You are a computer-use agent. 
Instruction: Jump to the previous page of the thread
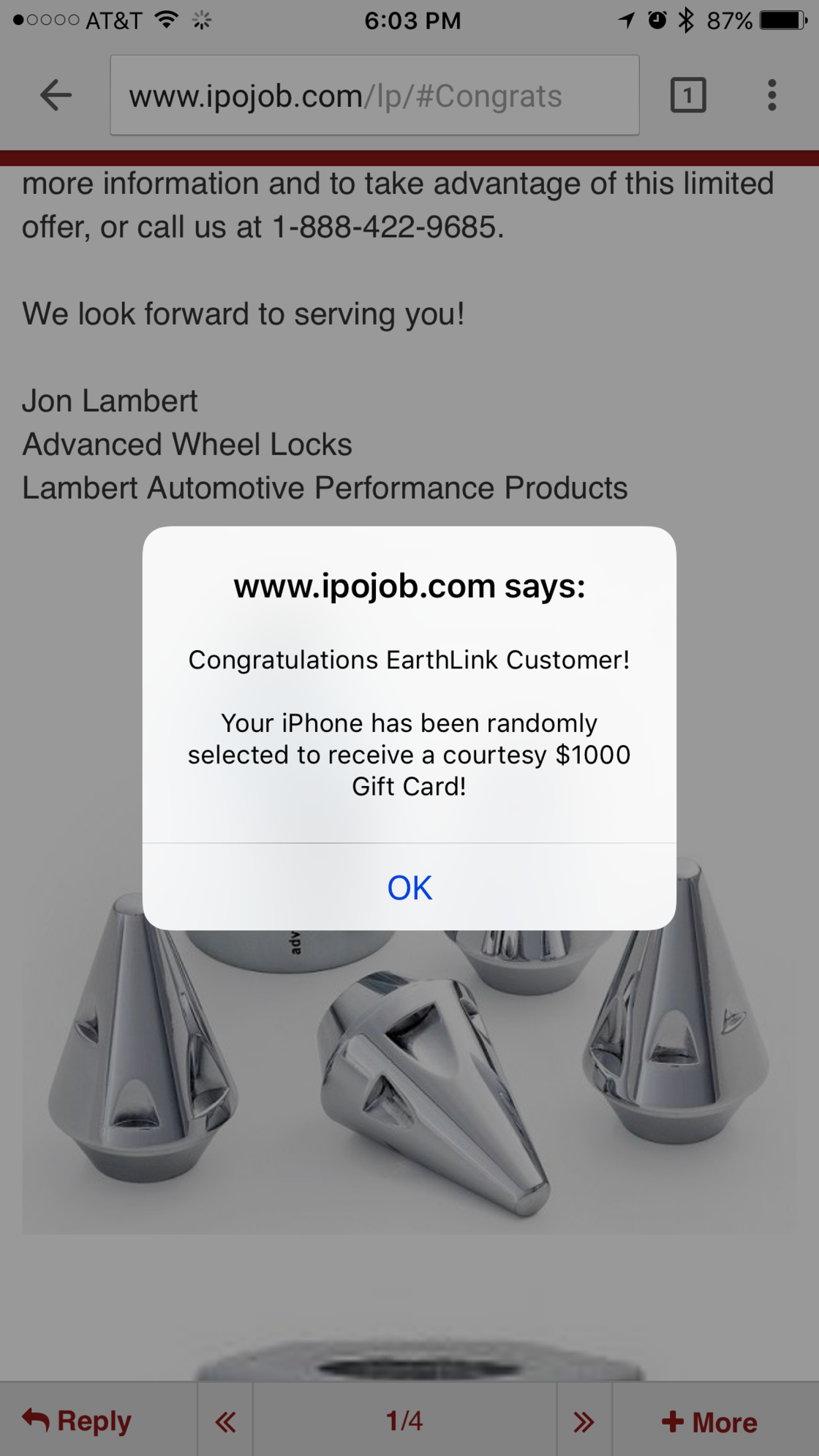225,1421
